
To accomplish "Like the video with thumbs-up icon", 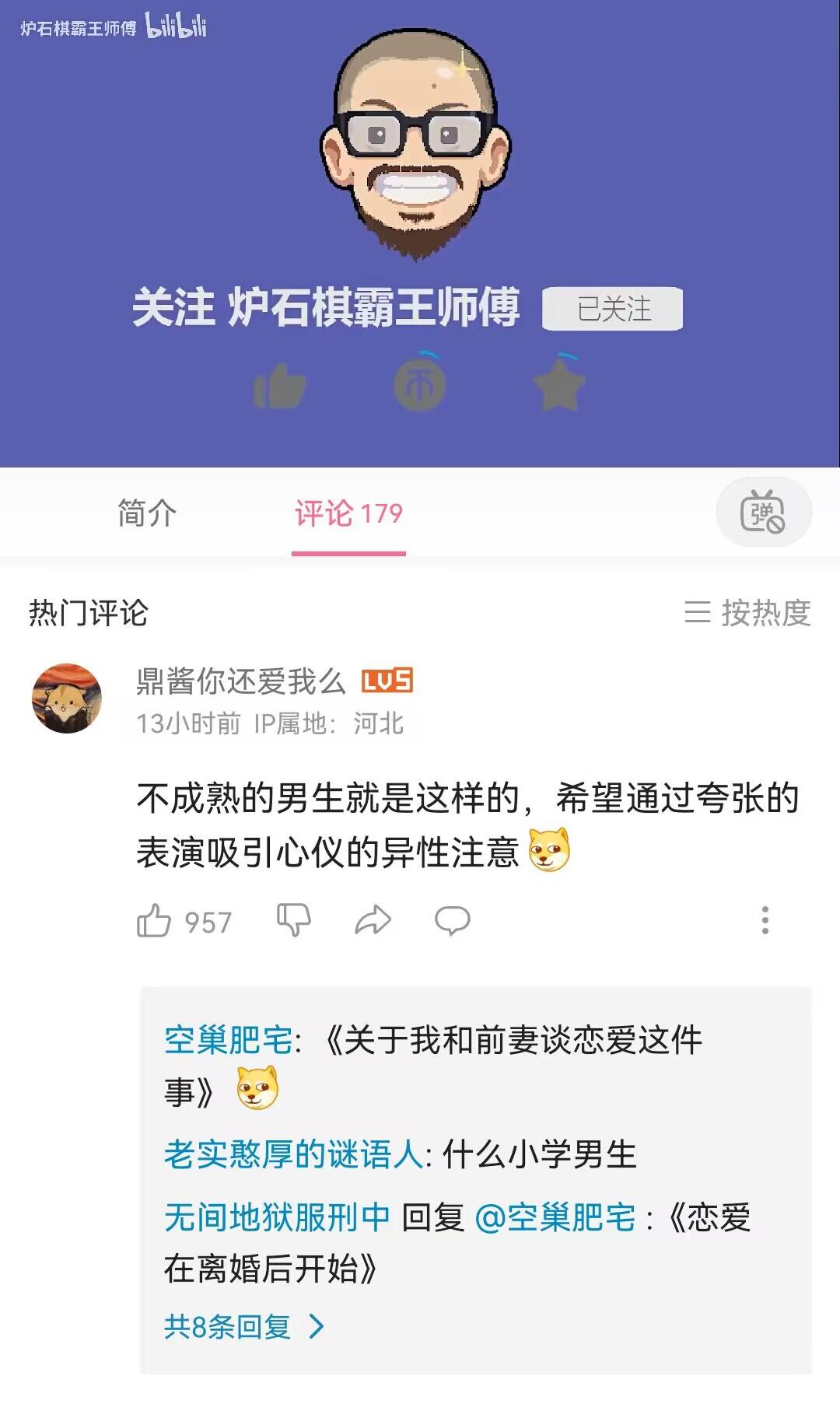I will pos(279,386).
